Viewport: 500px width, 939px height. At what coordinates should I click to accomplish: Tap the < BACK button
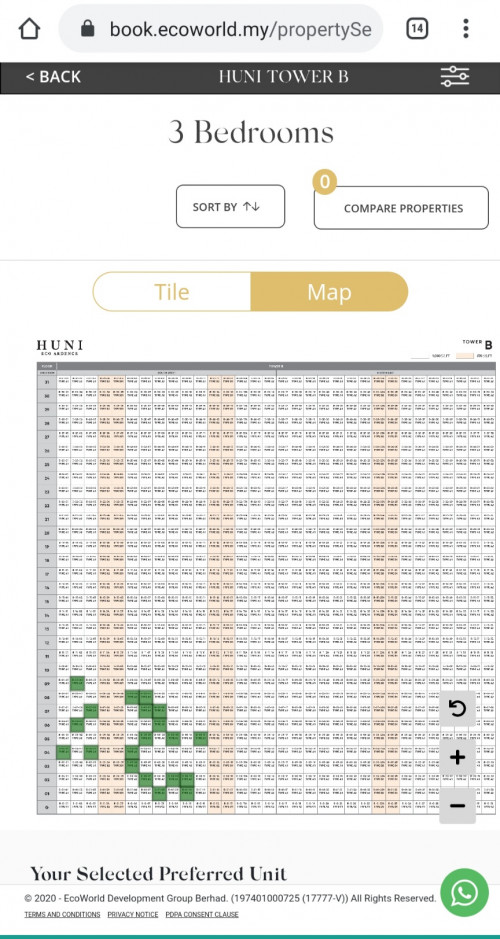(x=53, y=77)
